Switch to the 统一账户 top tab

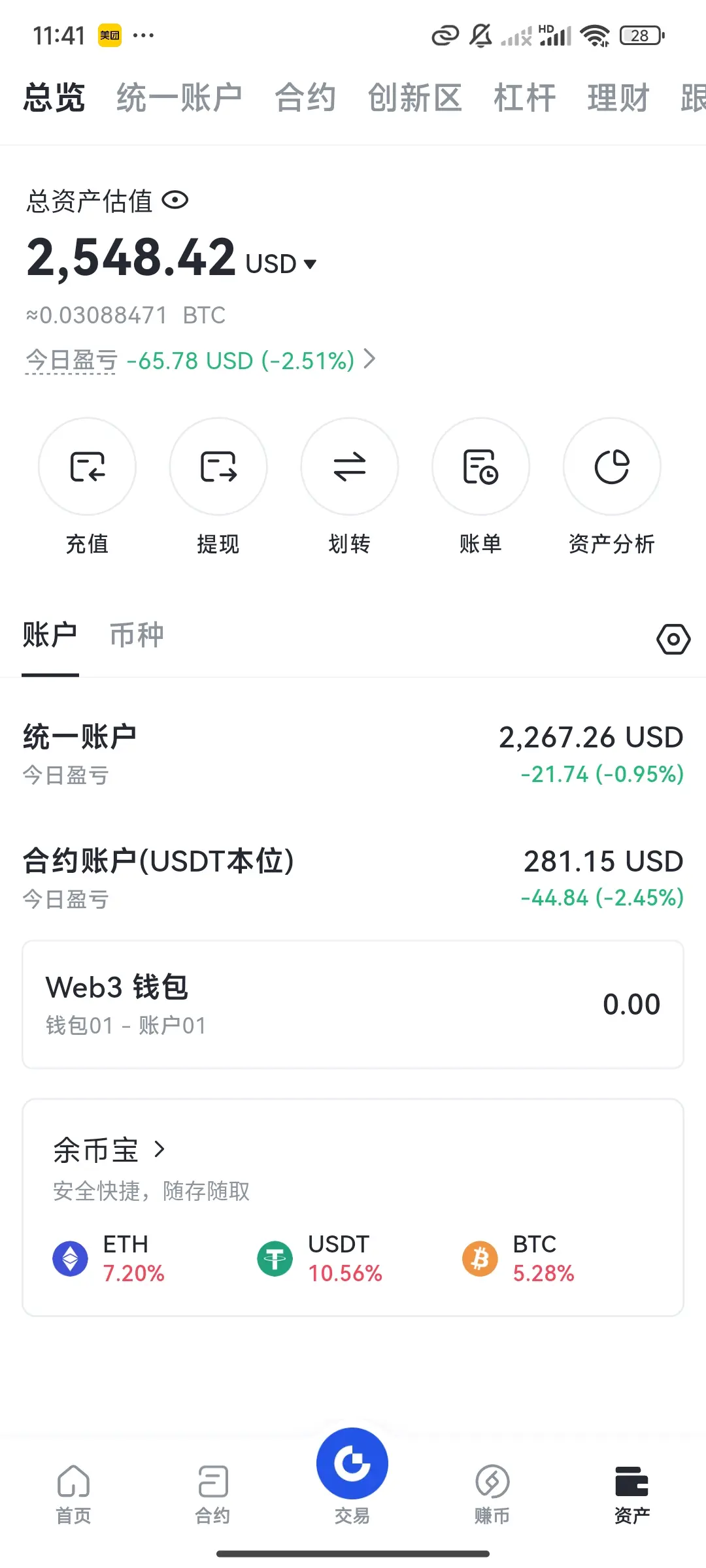(x=179, y=98)
